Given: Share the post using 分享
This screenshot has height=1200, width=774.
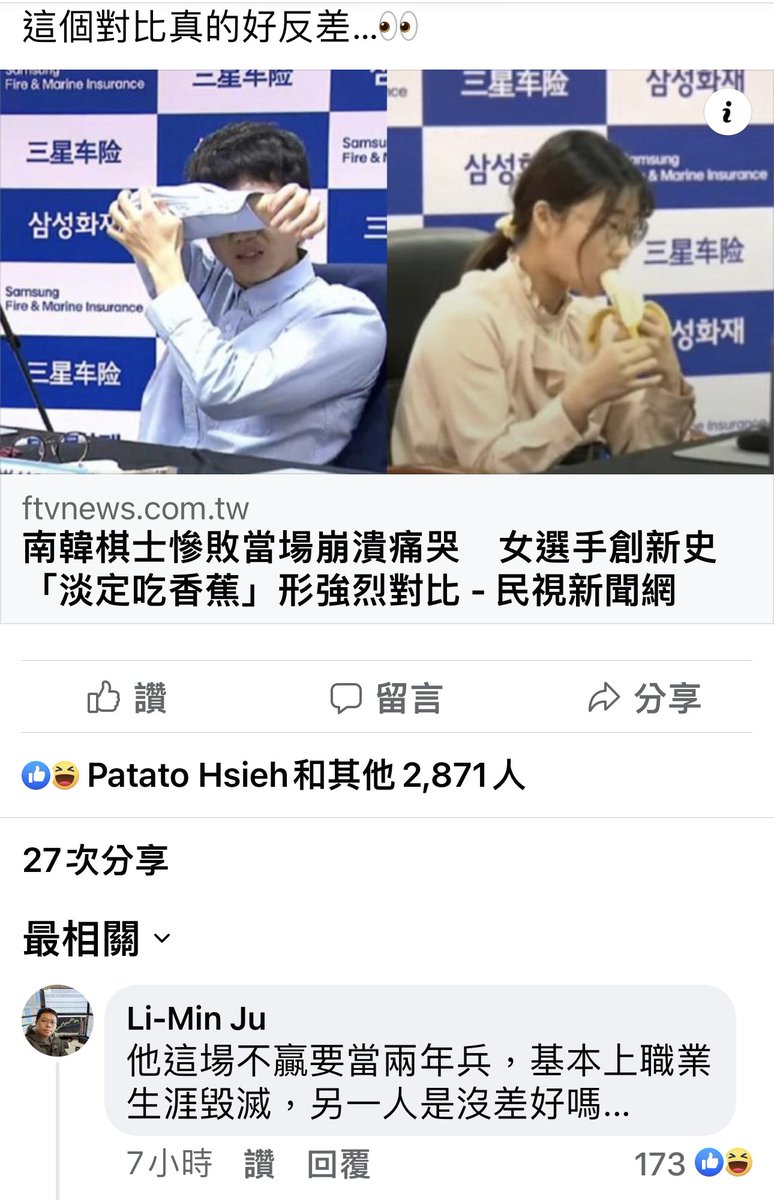Looking at the screenshot, I should [644, 698].
